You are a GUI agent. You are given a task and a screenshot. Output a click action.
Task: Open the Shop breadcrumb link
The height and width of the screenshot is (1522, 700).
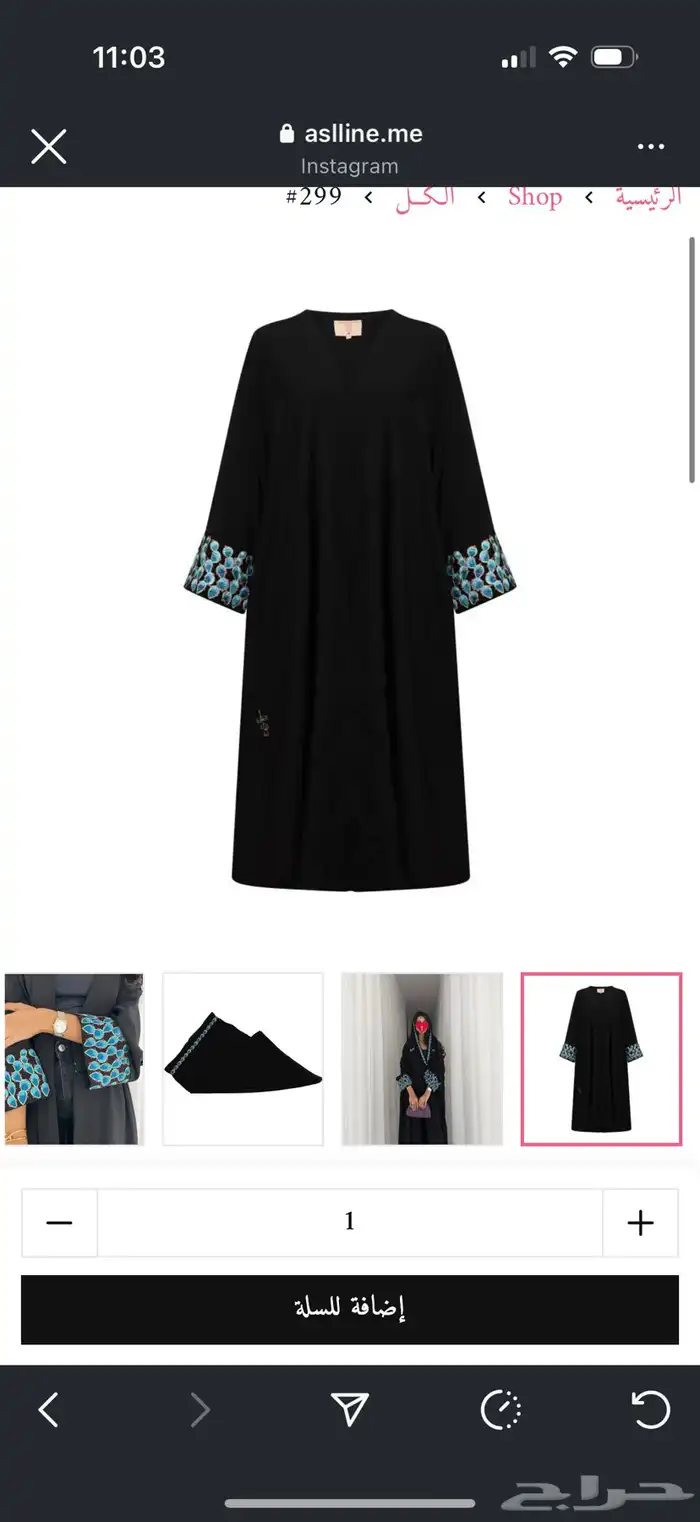tap(534, 197)
